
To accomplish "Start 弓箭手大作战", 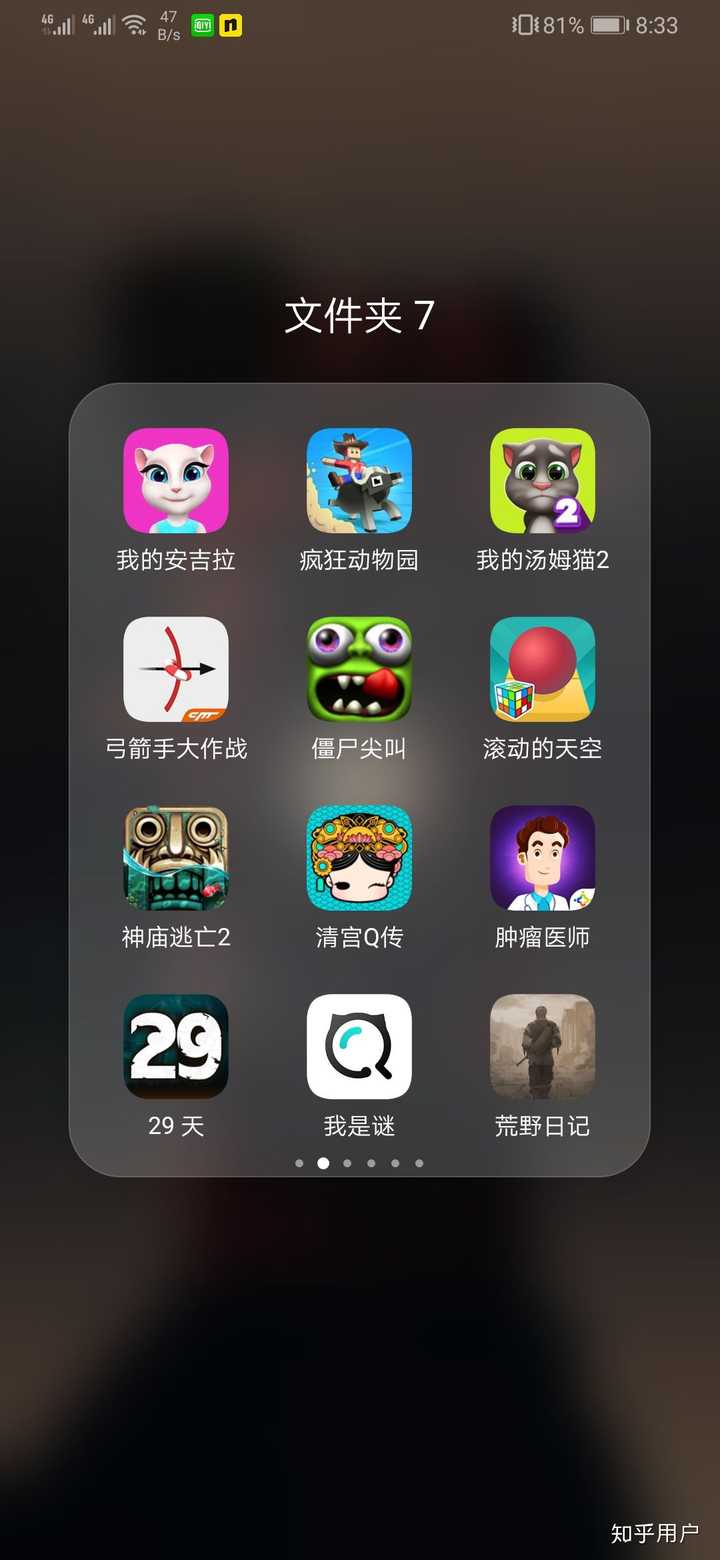I will (x=176, y=669).
